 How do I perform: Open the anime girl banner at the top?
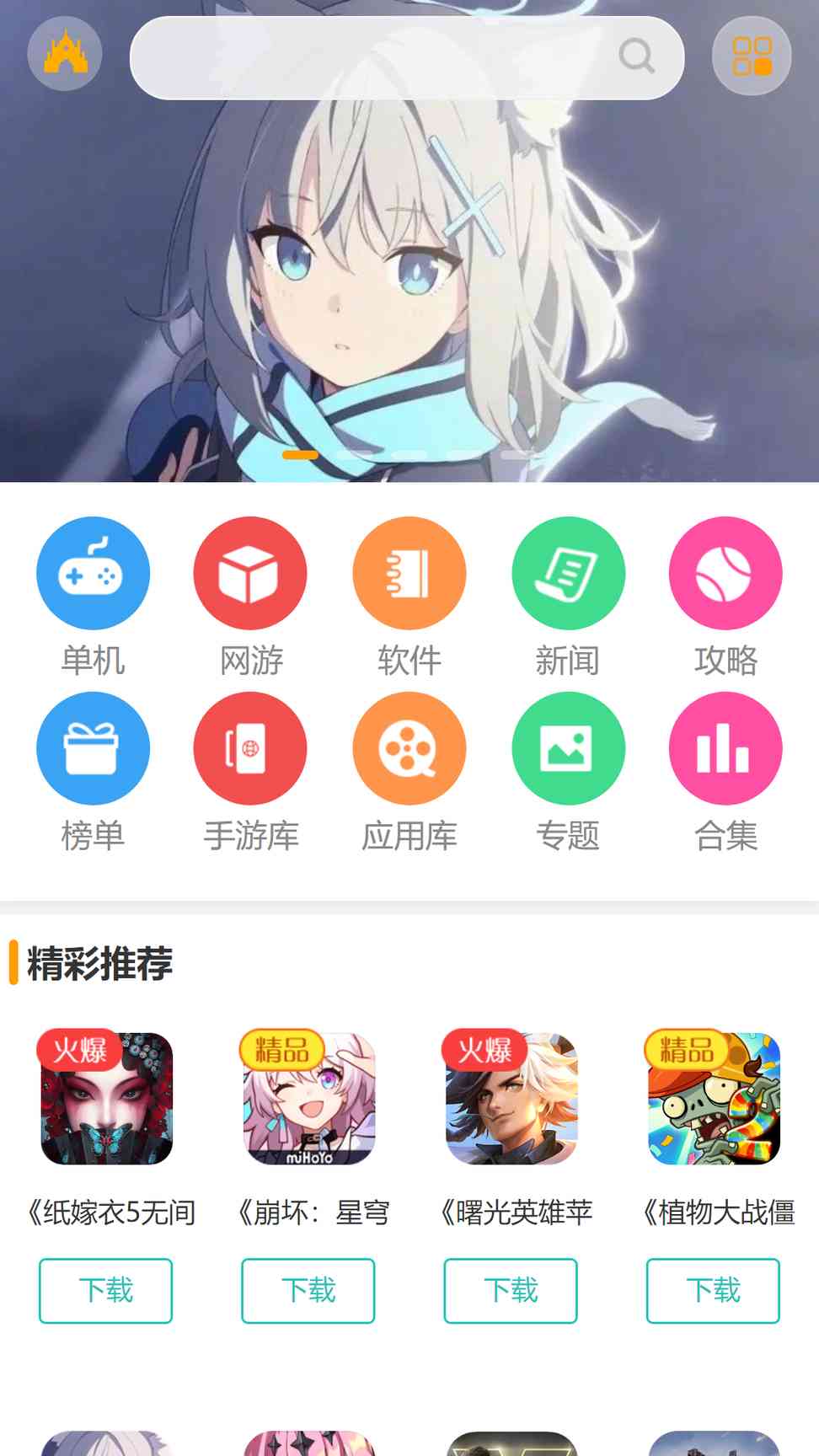click(x=409, y=278)
